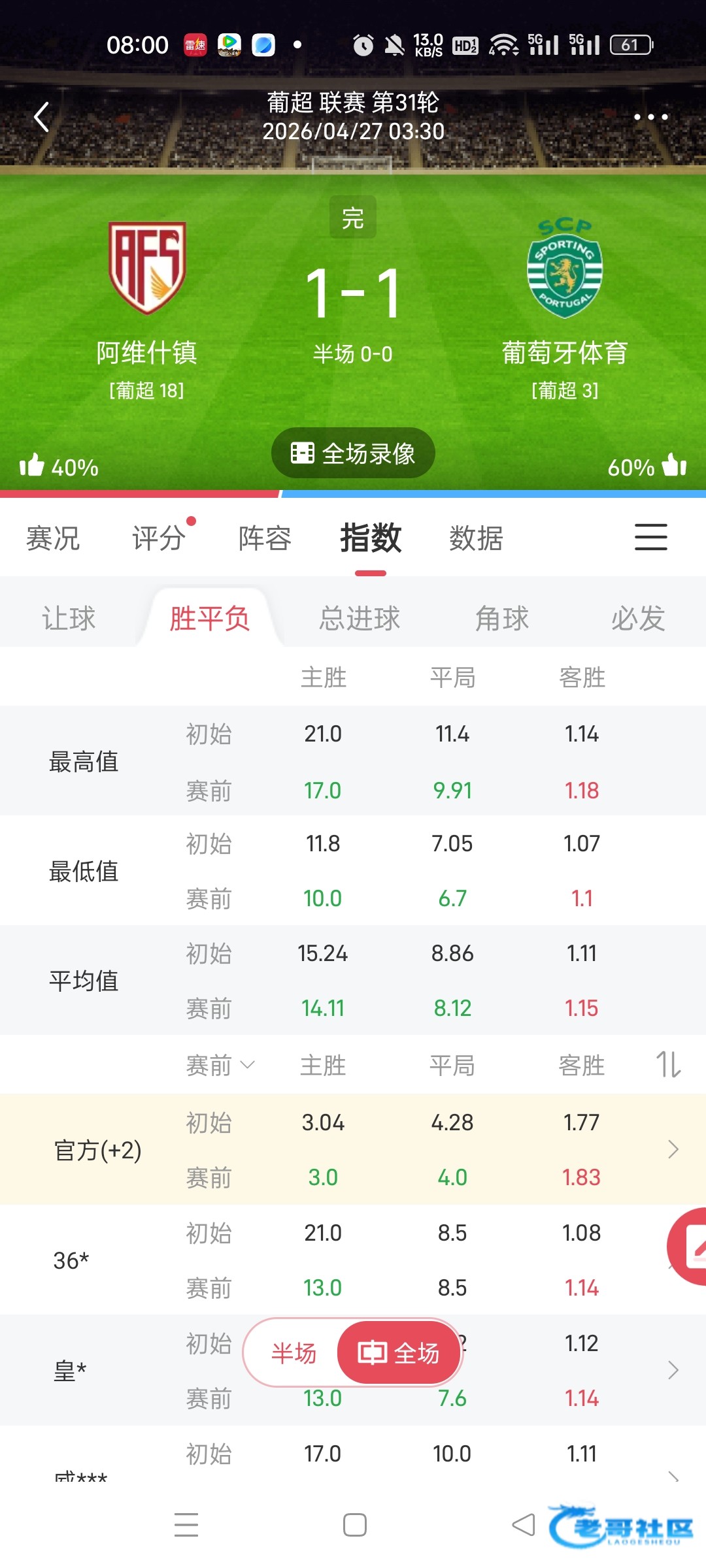Switch to 半场 half-time odds

(294, 1352)
